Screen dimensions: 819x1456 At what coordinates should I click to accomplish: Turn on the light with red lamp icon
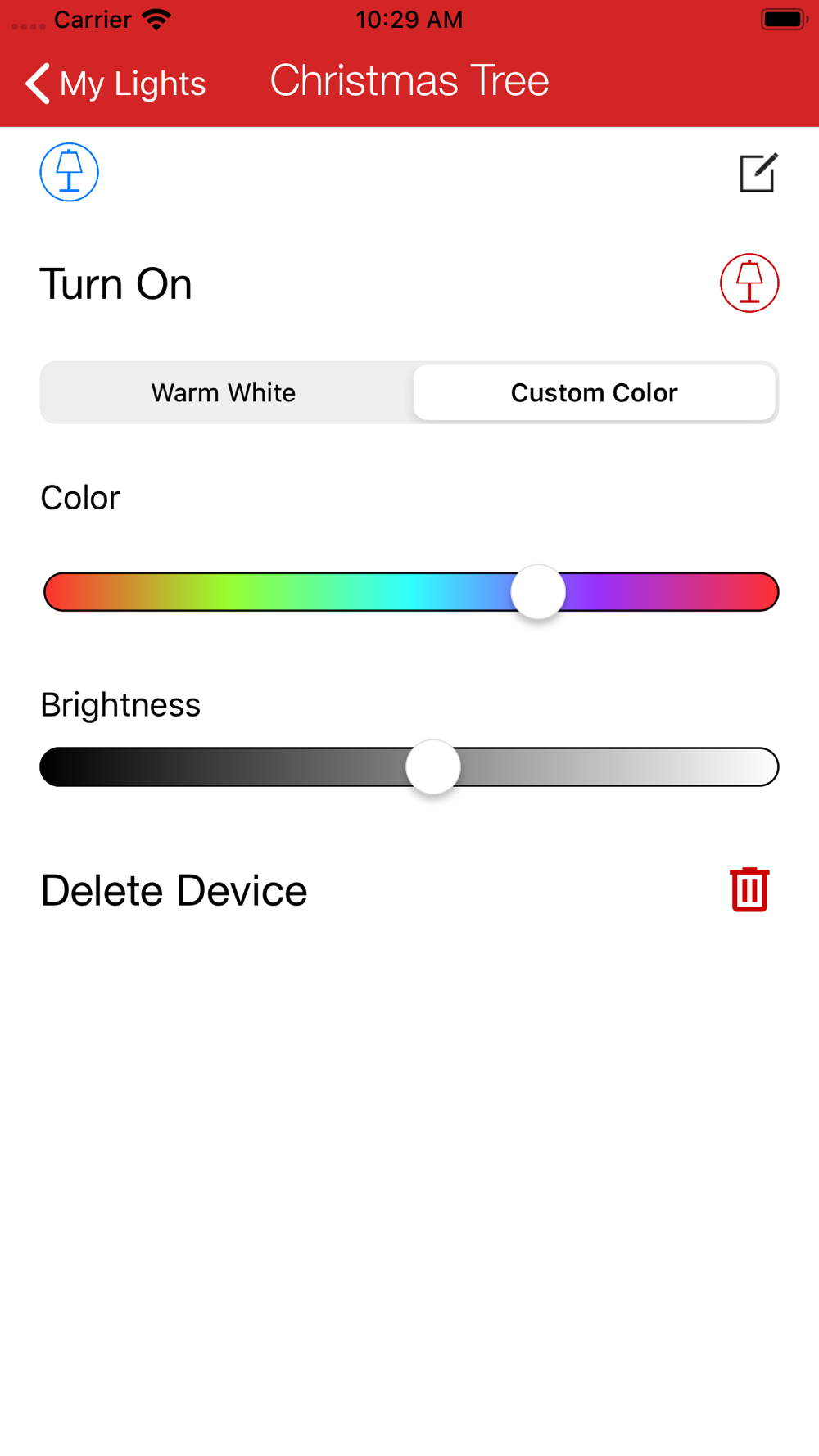click(749, 283)
